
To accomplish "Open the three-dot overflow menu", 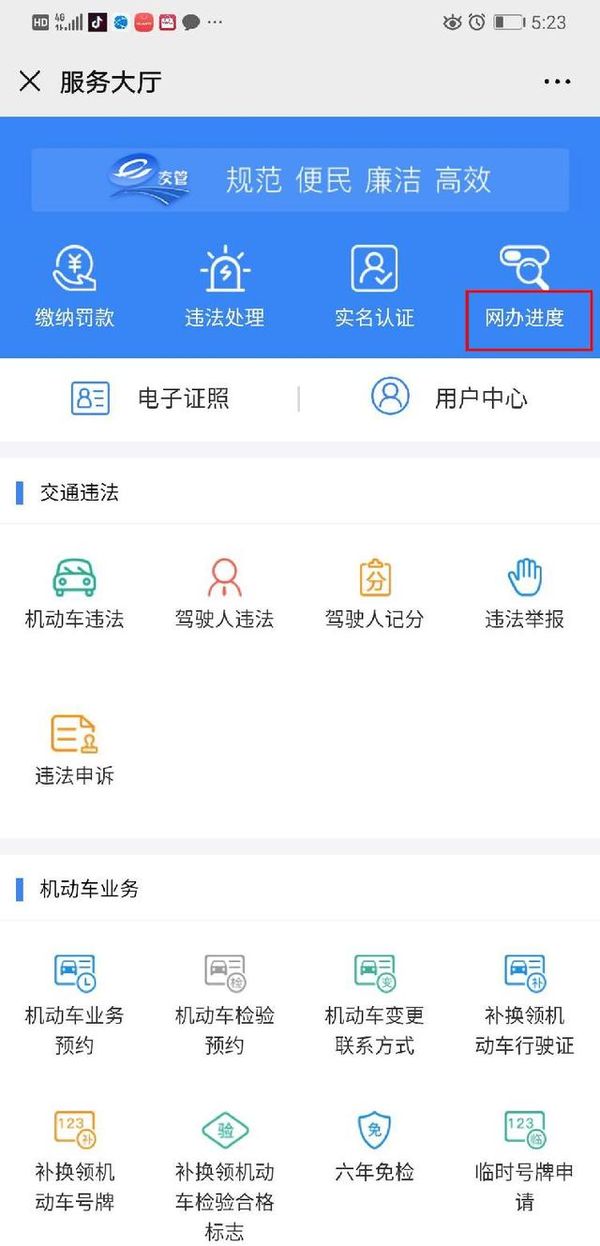I will click(556, 82).
